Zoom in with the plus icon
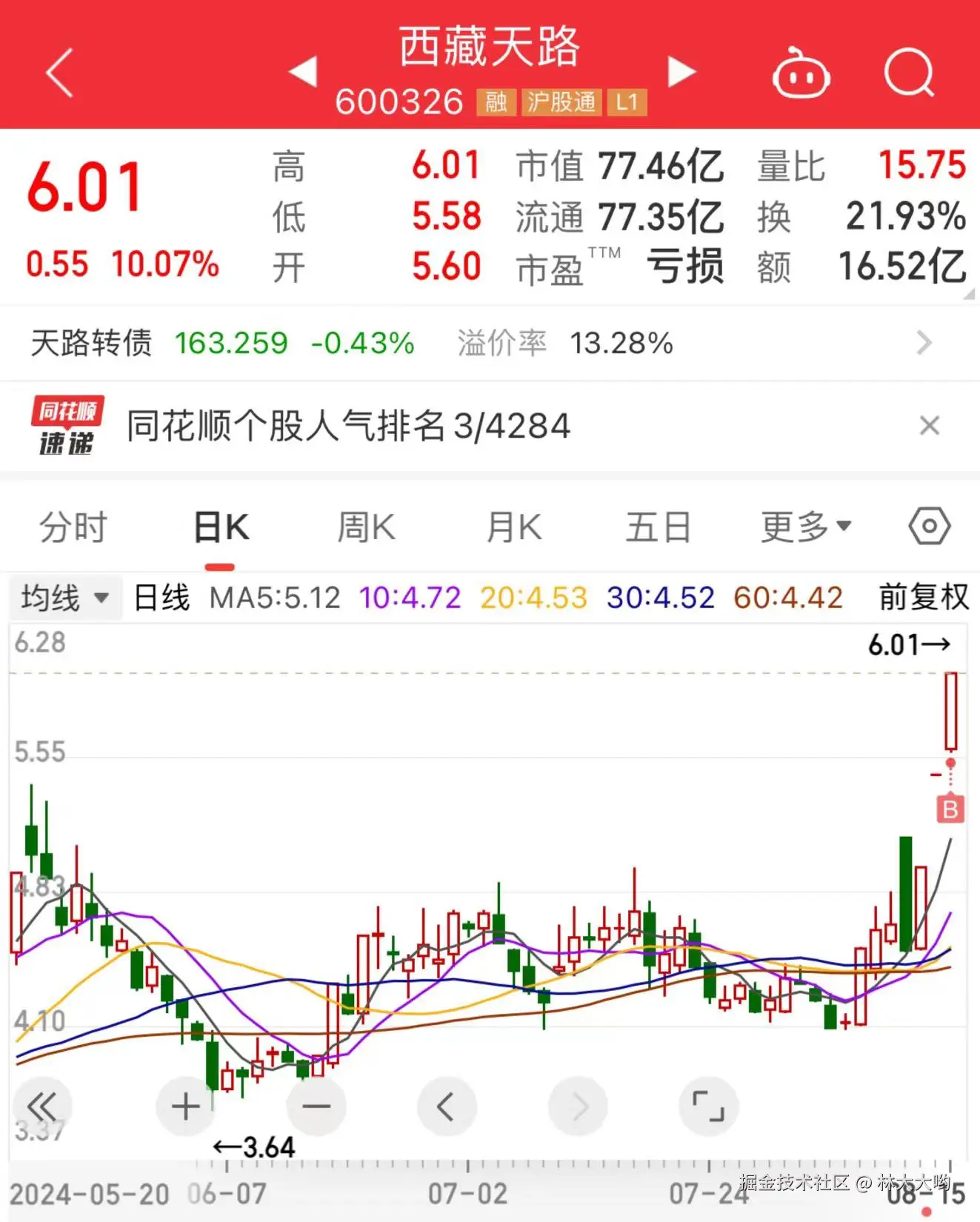The image size is (980, 1222). pyautogui.click(x=185, y=1106)
